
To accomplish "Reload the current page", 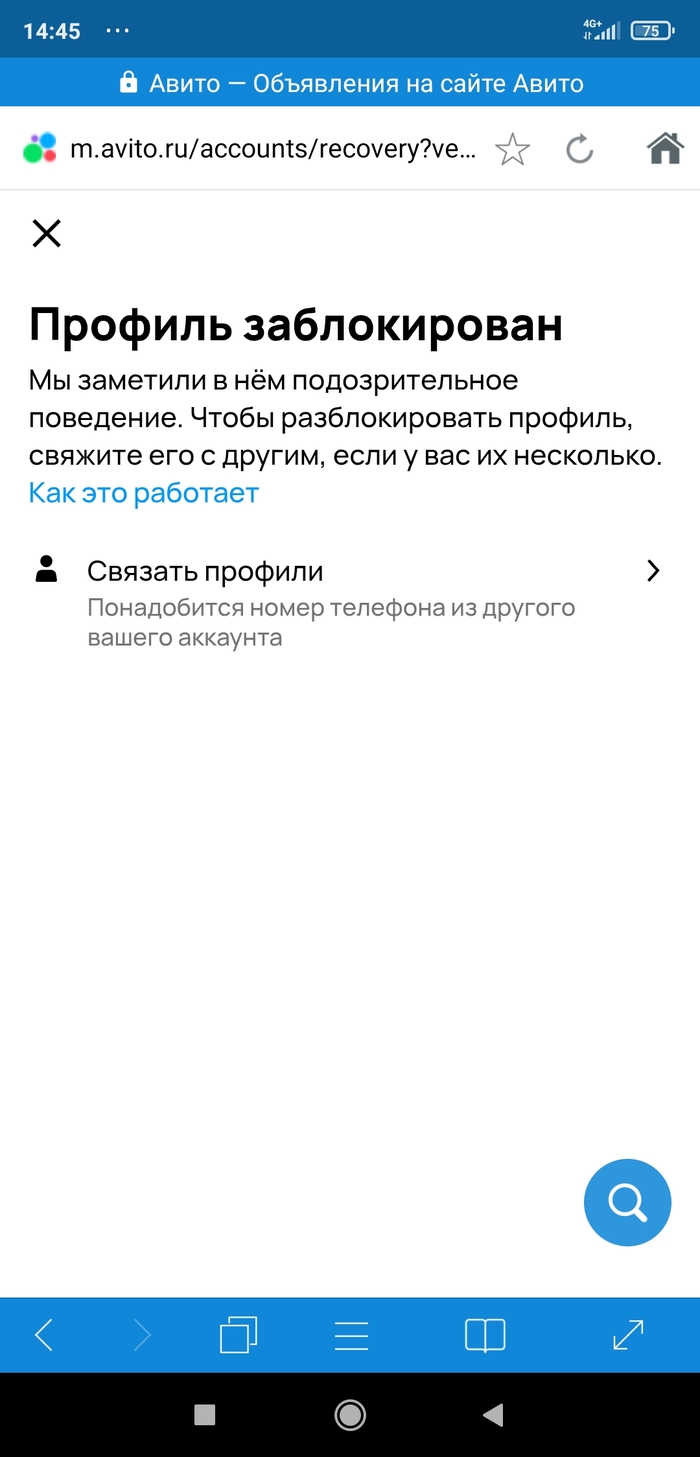I will (x=580, y=150).
